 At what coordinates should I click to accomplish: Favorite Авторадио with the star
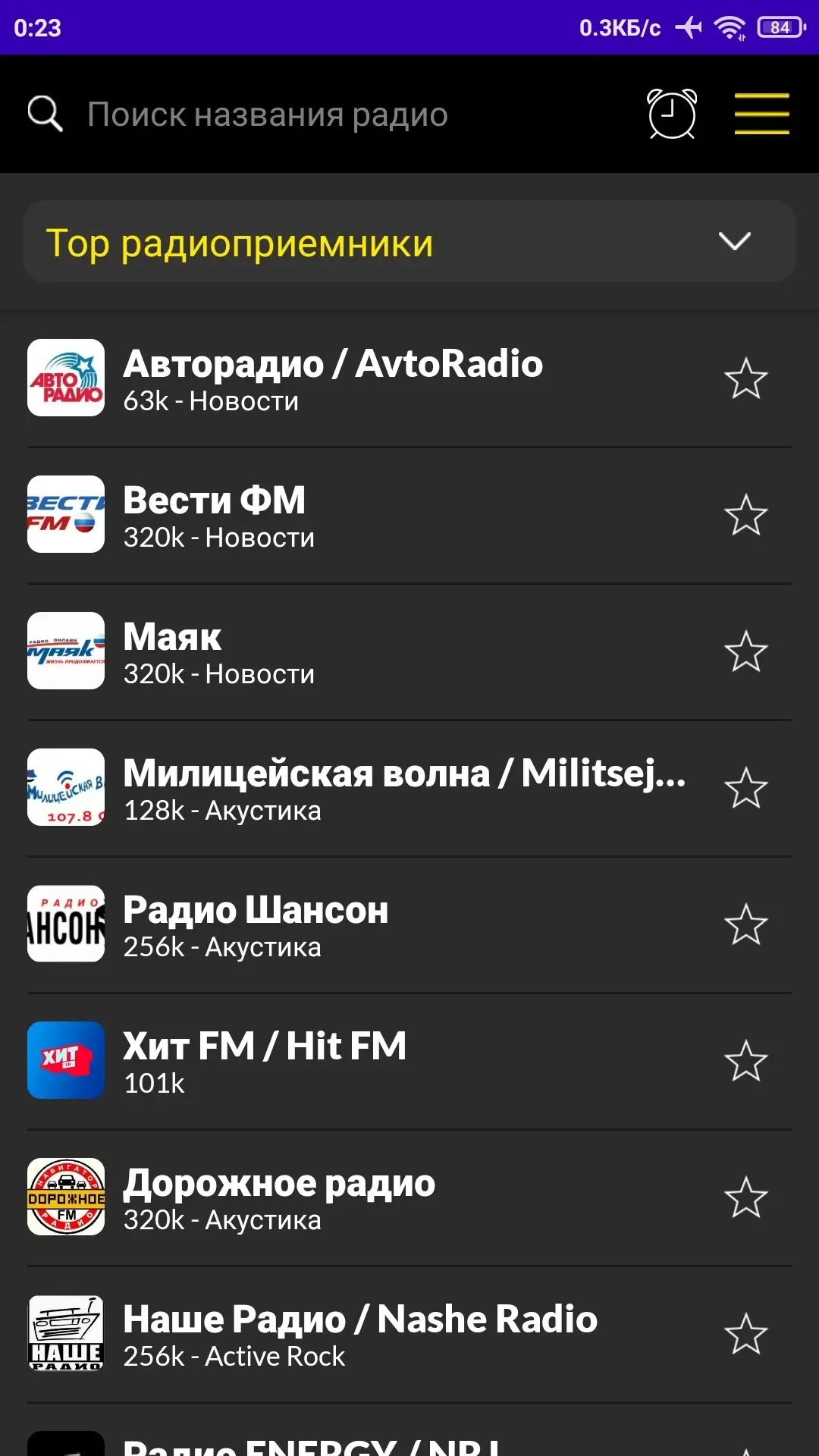pos(746,378)
